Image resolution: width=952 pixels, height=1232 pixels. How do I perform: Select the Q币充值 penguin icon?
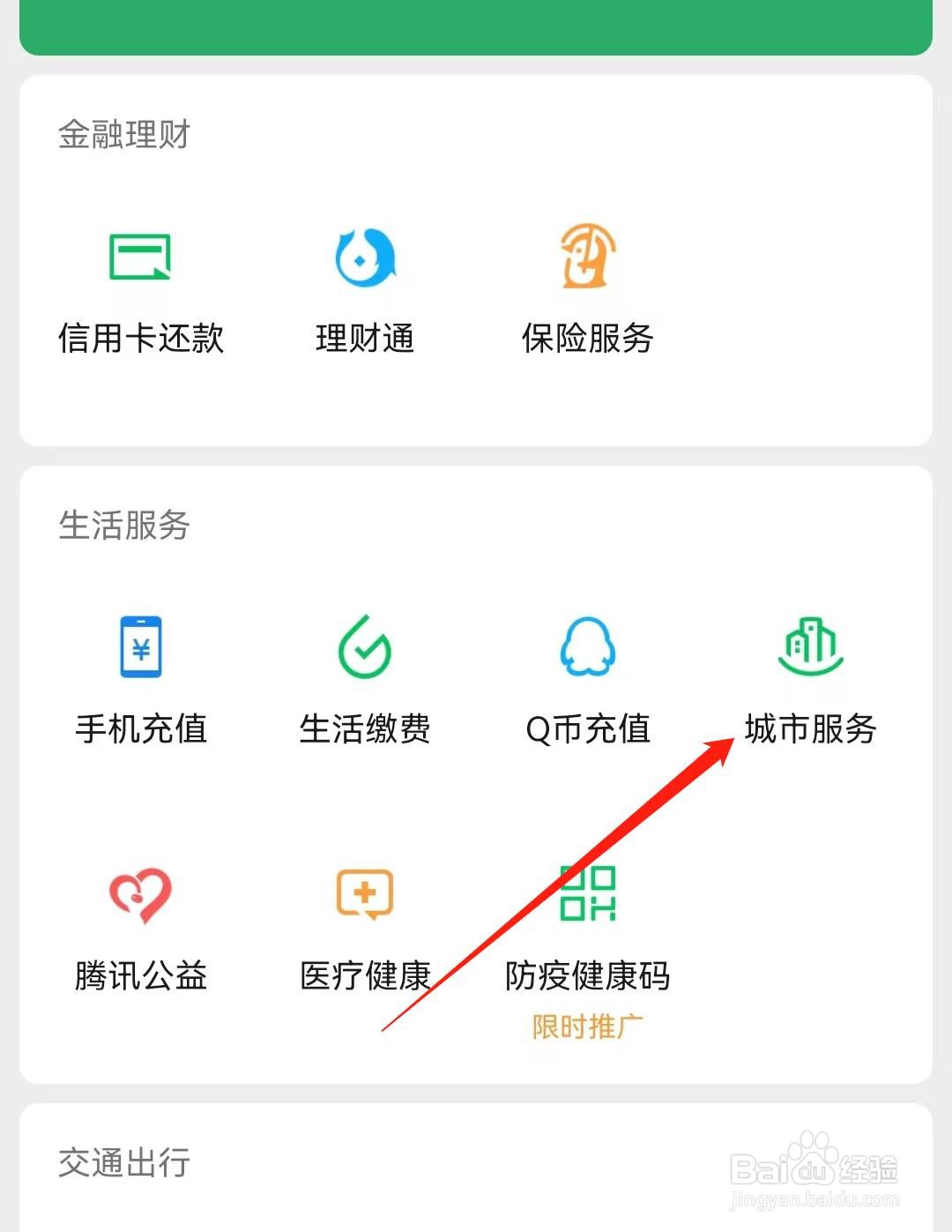coord(586,648)
